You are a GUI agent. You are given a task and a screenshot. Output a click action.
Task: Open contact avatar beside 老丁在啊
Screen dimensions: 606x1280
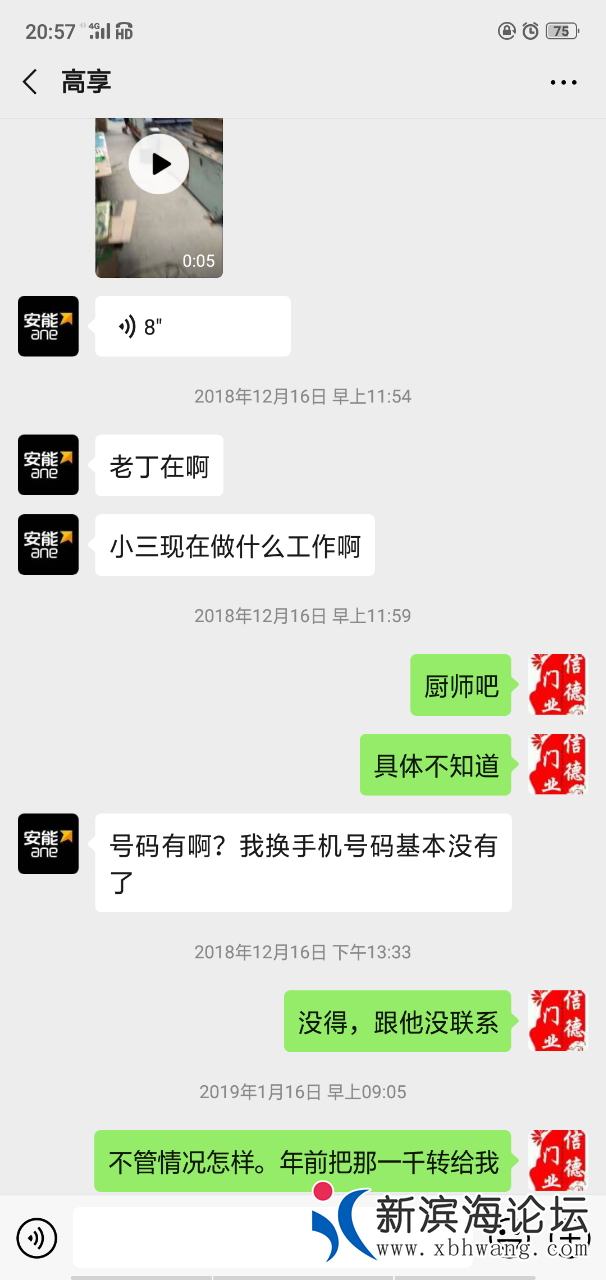pyautogui.click(x=48, y=464)
